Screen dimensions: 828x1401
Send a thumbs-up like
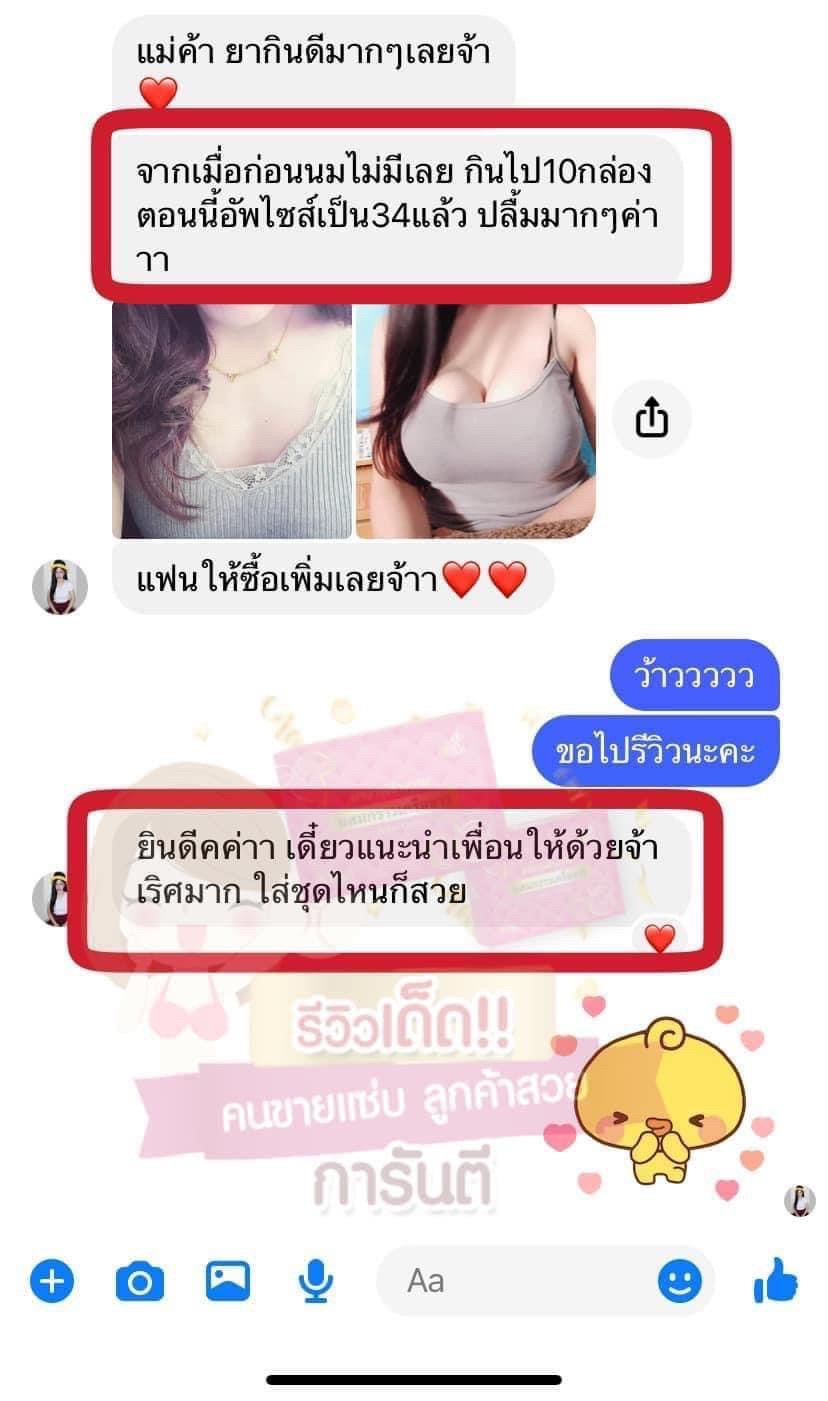(775, 1281)
